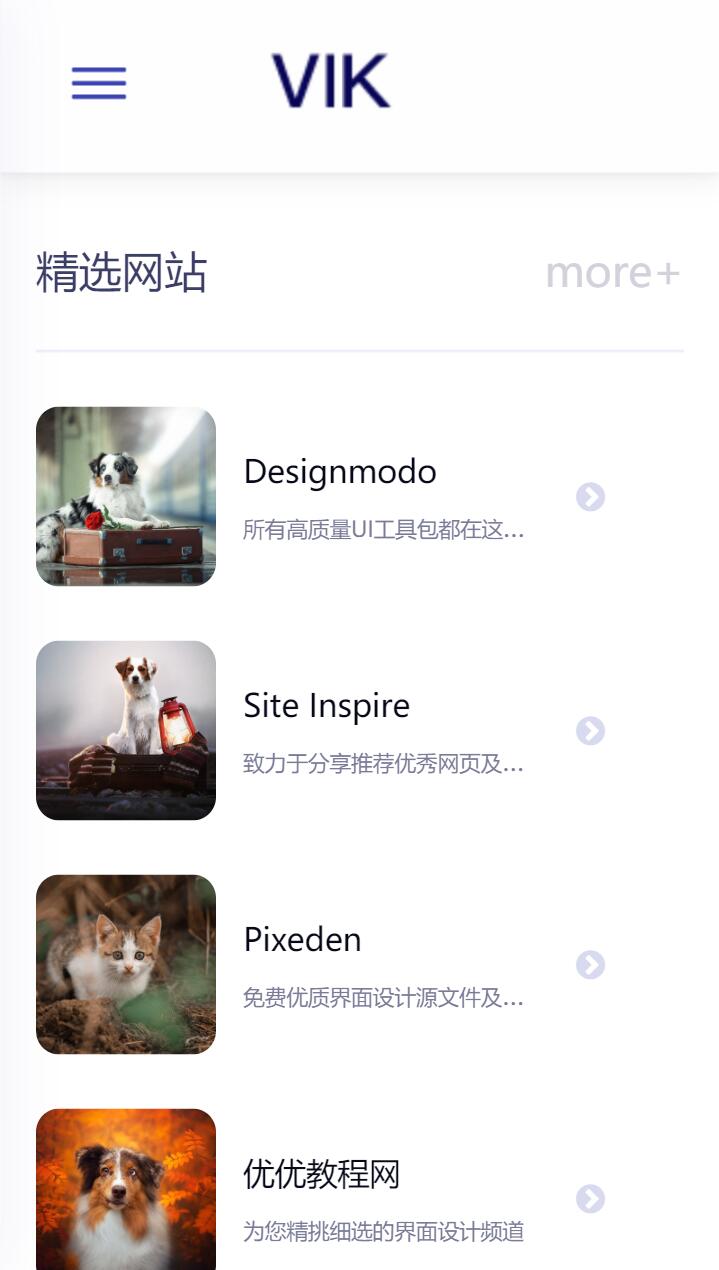The height and width of the screenshot is (1270, 719).
Task: Tap the arrow icon next to Site Inspire
Action: (x=590, y=731)
